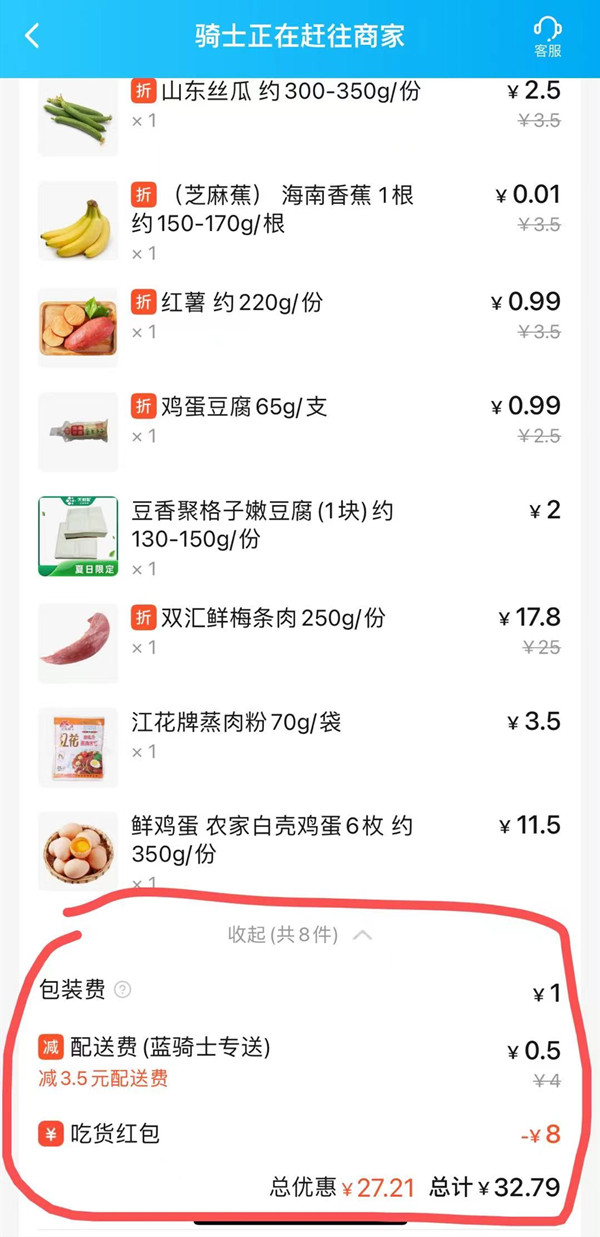Open the 鸡蛋豆腐 item
The image size is (600, 1237).
[244, 407]
